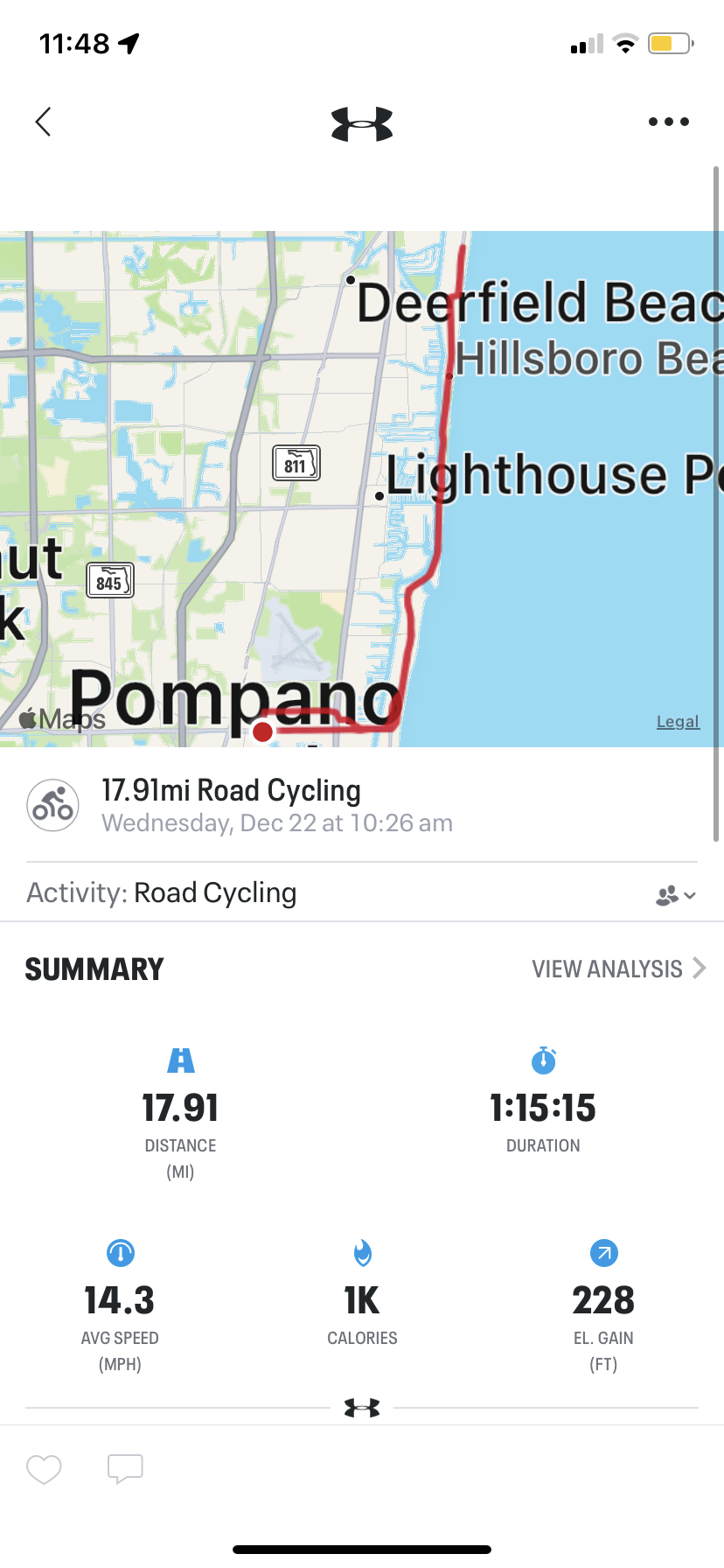Open the Legal link on the map
Image resolution: width=724 pixels, height=1568 pixels.
click(x=678, y=722)
